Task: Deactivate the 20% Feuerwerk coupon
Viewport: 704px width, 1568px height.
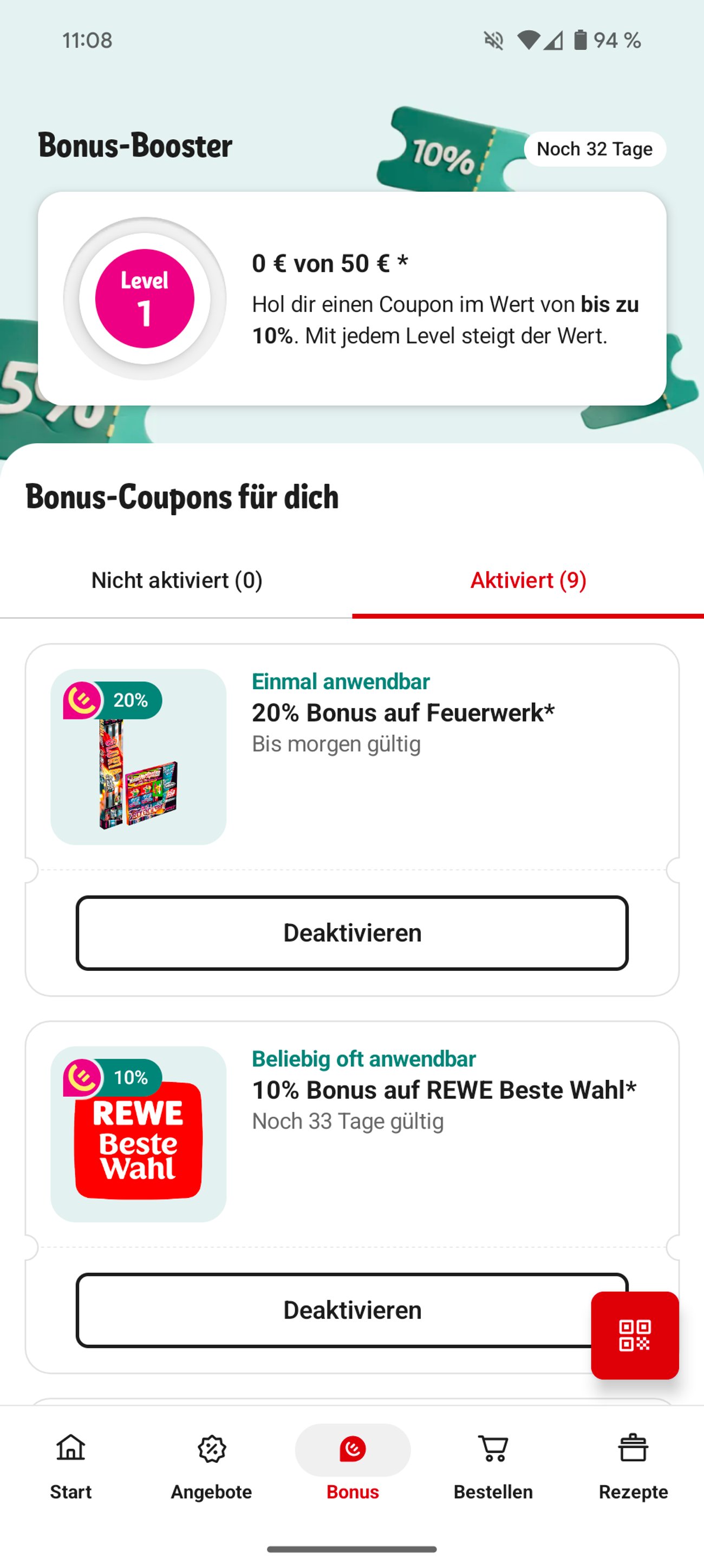Action: pyautogui.click(x=351, y=932)
